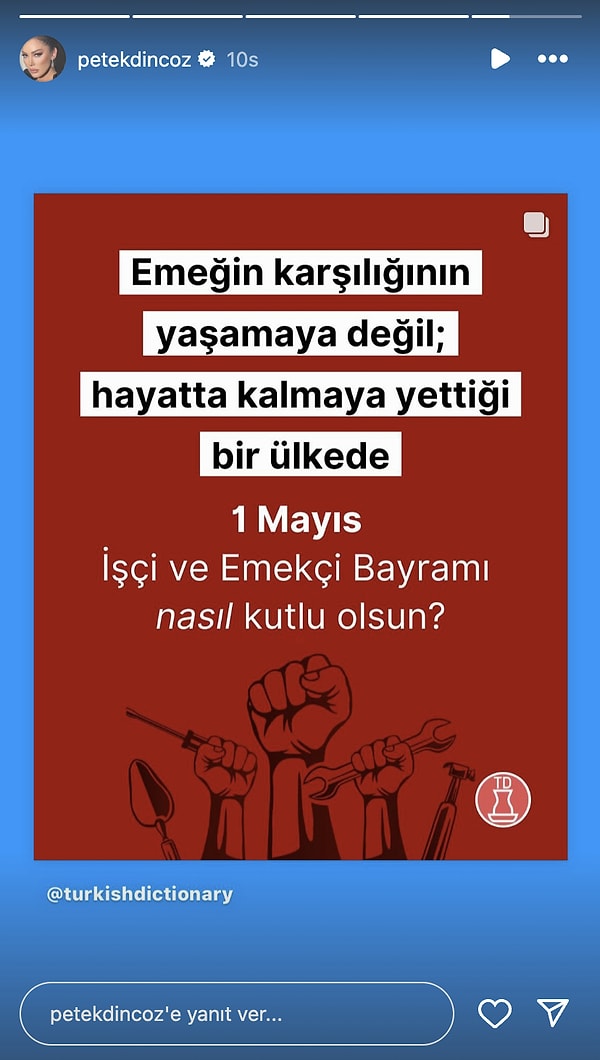The height and width of the screenshot is (1060, 600).
Task: Like this story with the heart
Action: pos(495,1013)
